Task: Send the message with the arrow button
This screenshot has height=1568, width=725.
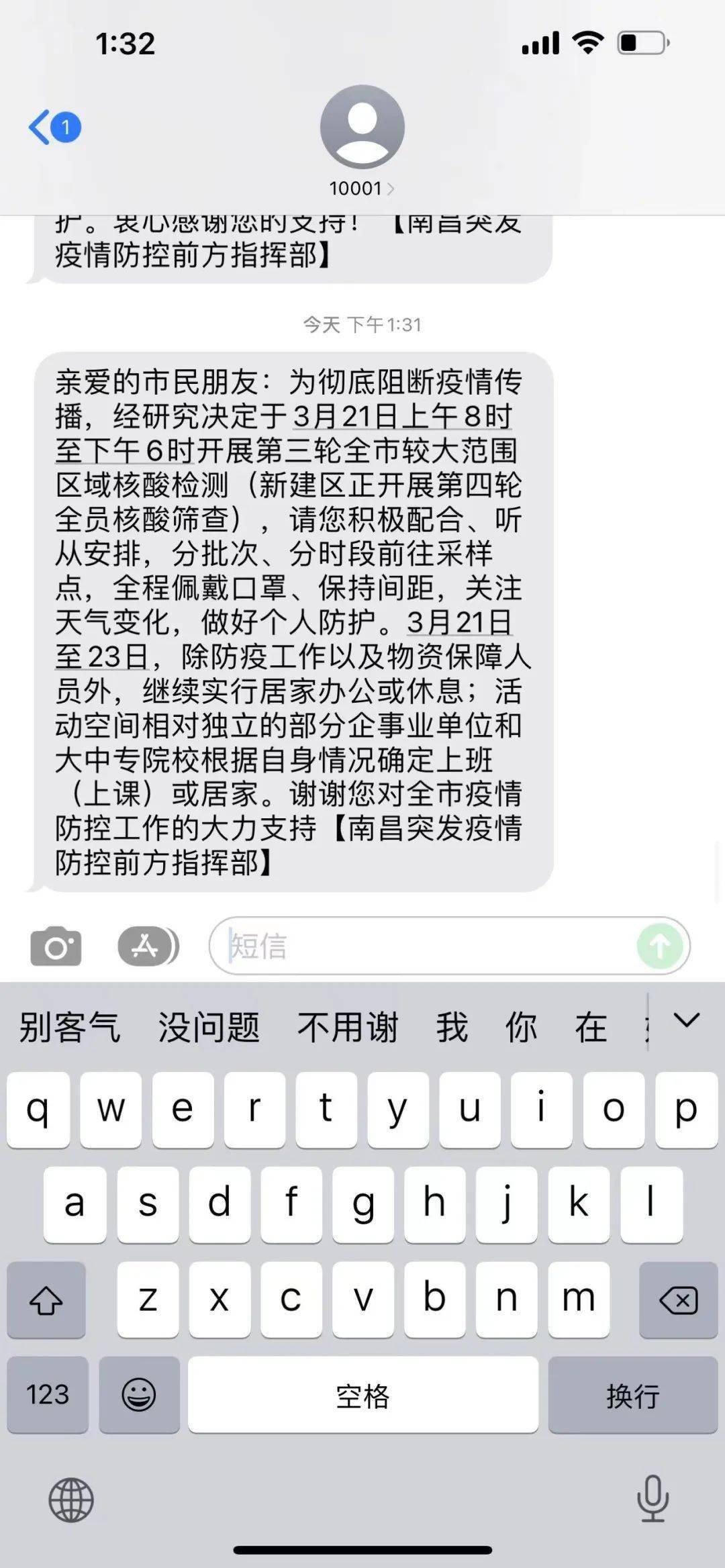Action: click(660, 946)
